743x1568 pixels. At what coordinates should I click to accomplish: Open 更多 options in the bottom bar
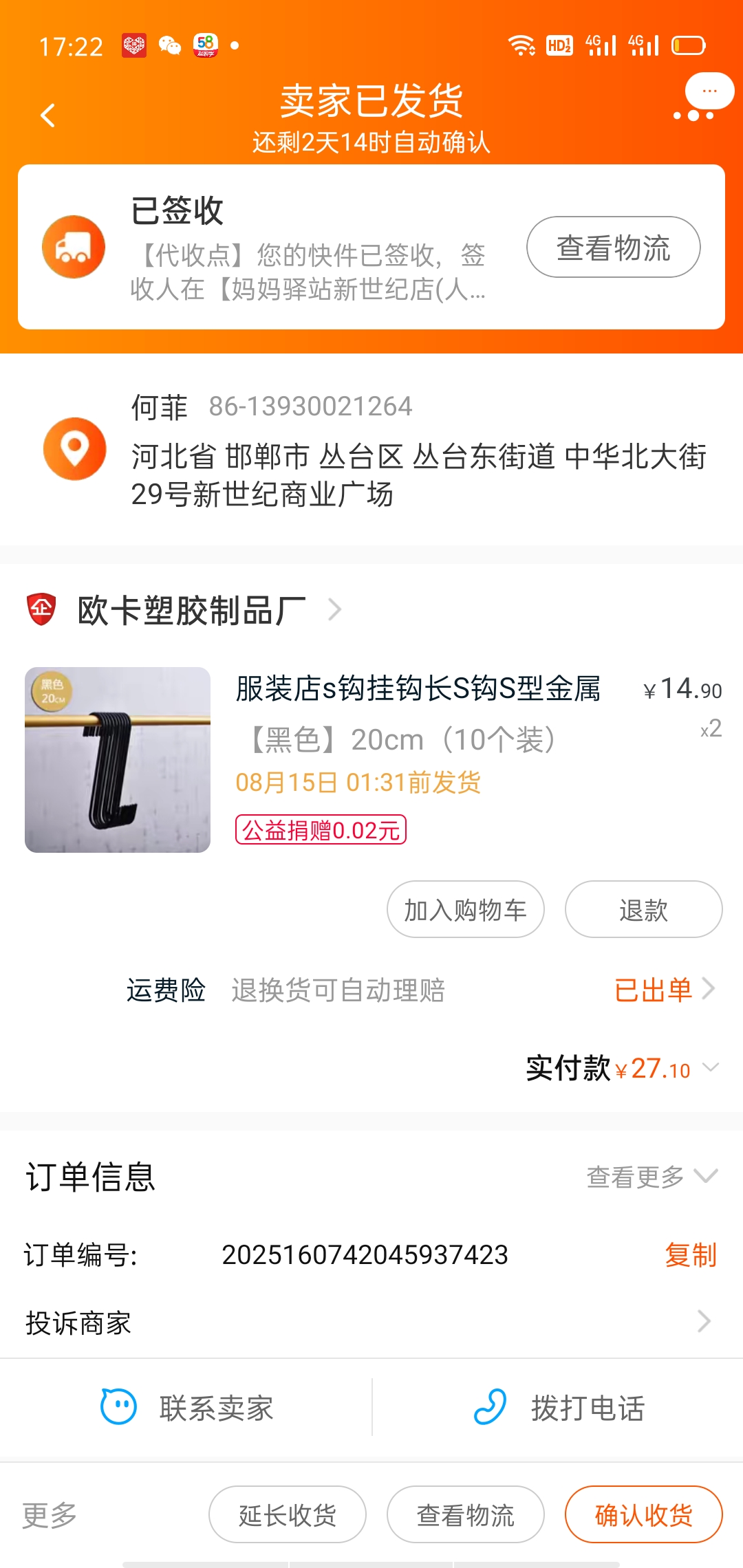pos(50,1515)
